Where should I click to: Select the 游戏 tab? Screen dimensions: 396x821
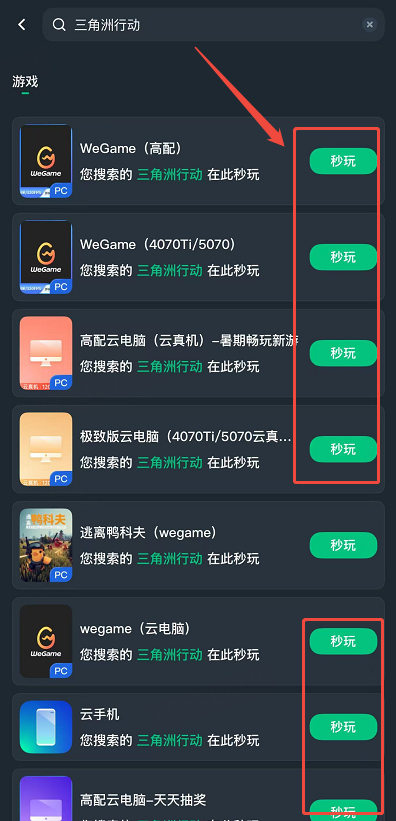(25, 82)
